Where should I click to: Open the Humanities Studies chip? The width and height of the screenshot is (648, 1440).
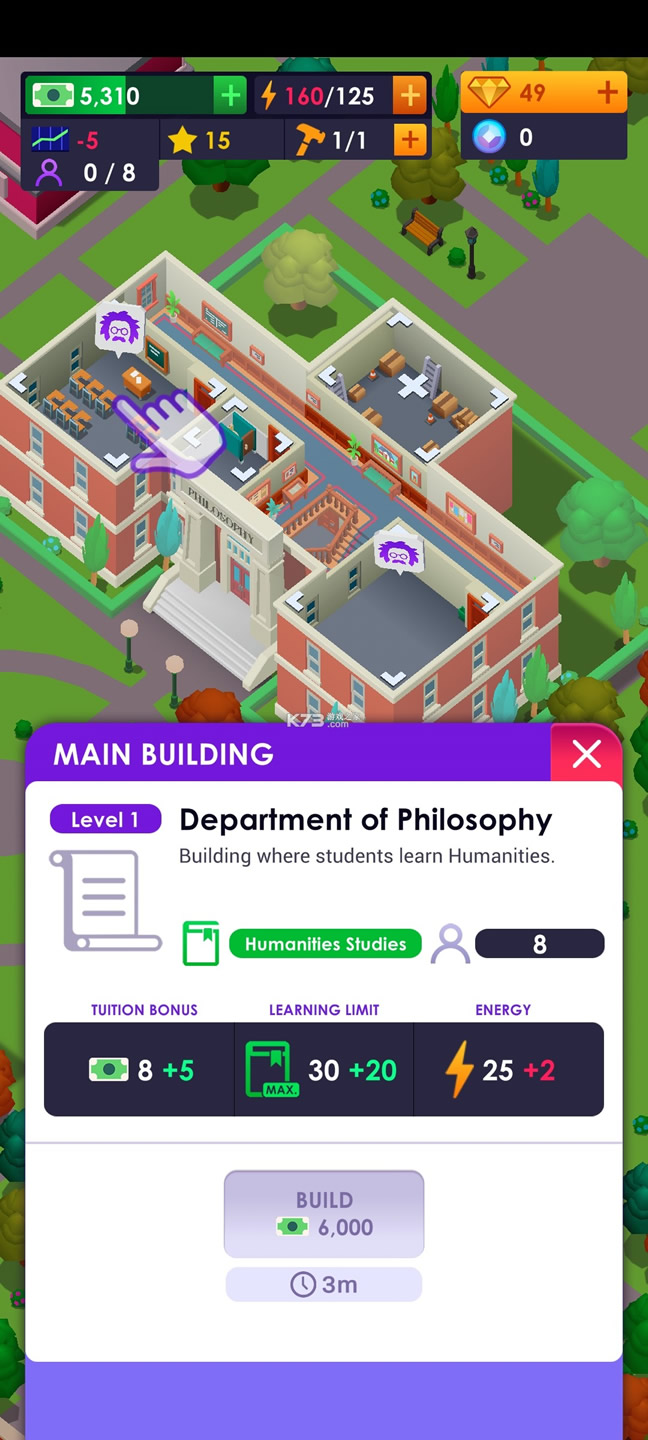325,944
